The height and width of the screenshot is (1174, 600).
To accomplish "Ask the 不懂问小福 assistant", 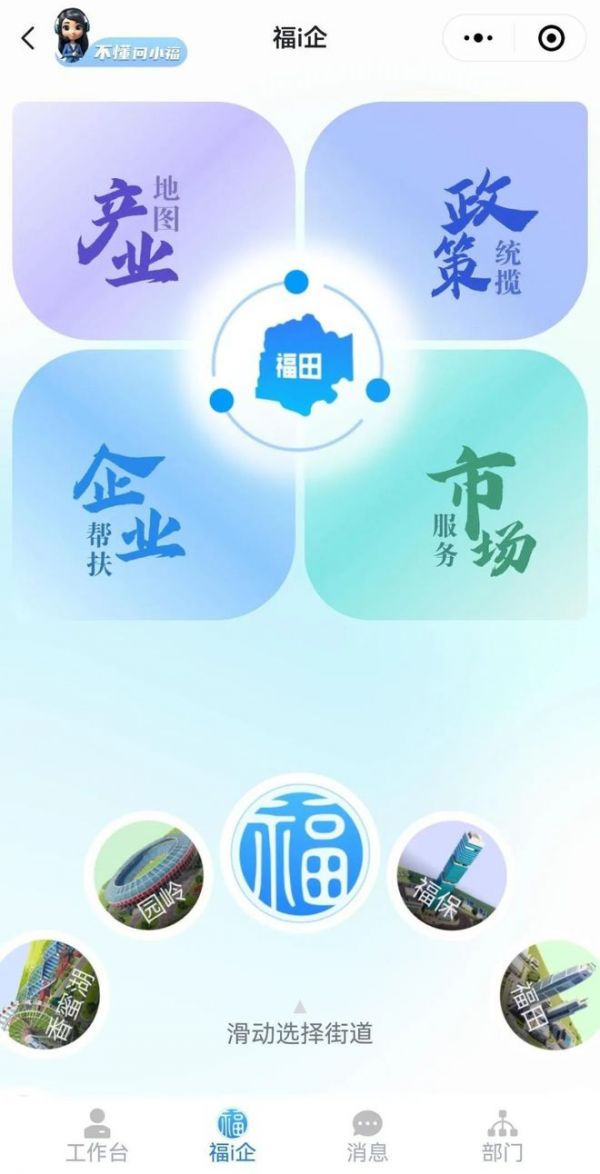I will [120, 40].
